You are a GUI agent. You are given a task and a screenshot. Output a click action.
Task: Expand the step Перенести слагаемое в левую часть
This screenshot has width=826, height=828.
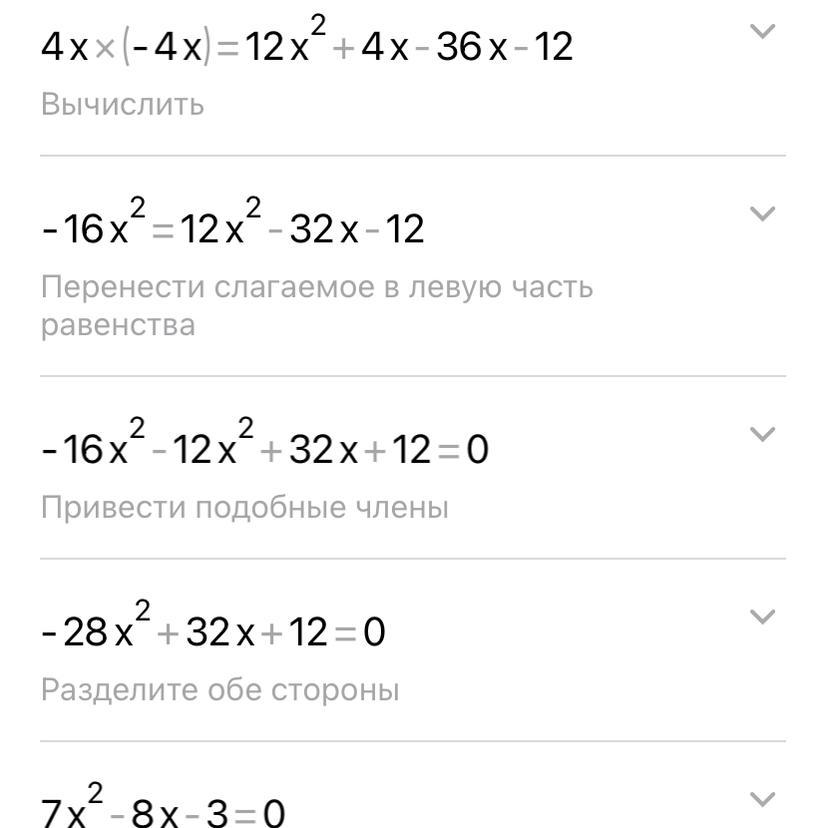coord(762,214)
